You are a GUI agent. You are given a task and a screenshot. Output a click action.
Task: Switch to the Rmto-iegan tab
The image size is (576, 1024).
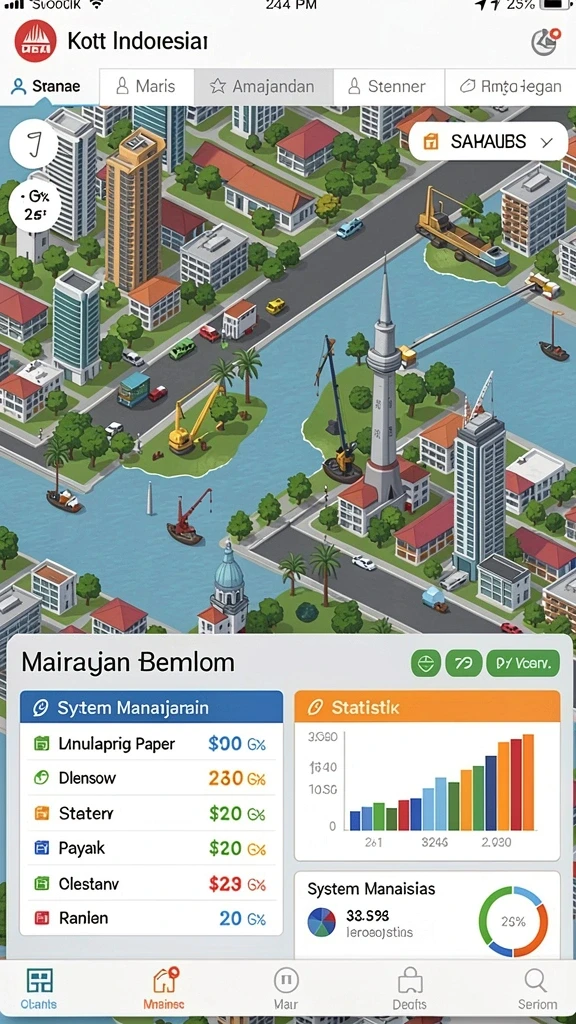tap(510, 86)
